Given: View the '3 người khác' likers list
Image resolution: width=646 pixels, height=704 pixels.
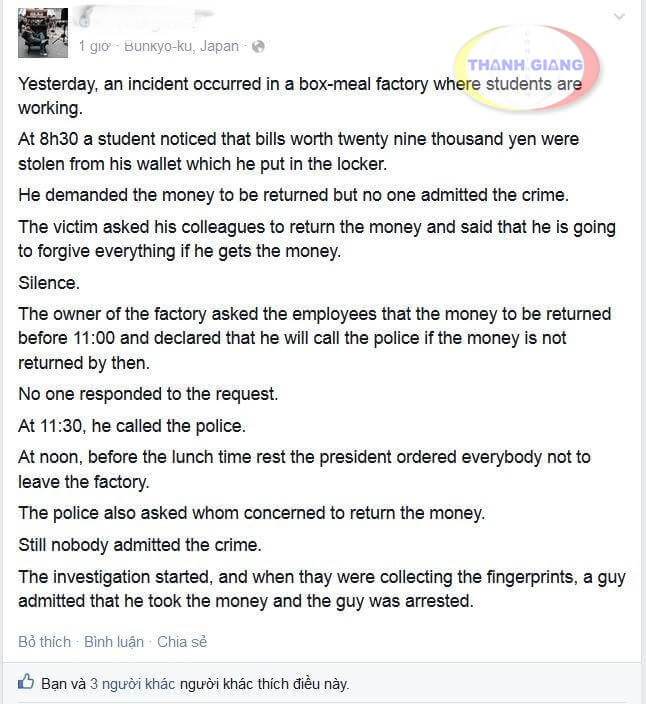Looking at the screenshot, I should click(132, 684).
